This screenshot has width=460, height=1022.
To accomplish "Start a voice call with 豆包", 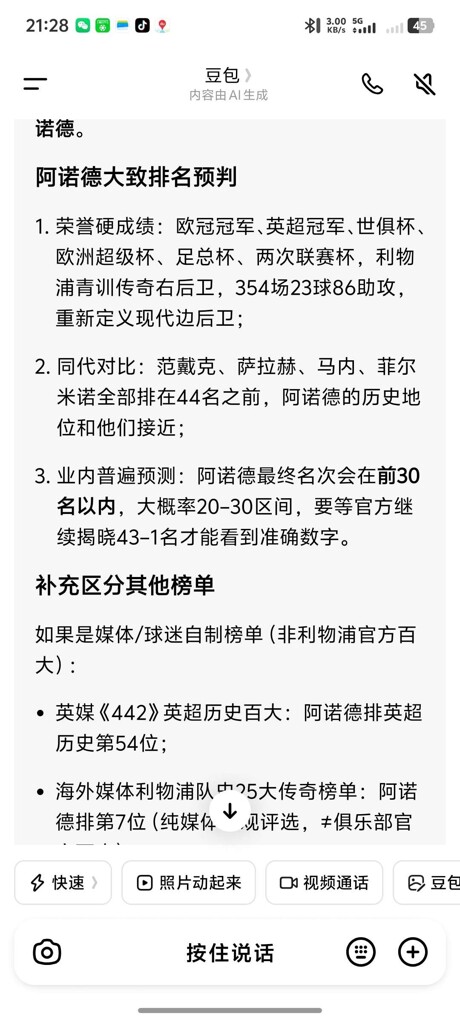I will click(372, 84).
